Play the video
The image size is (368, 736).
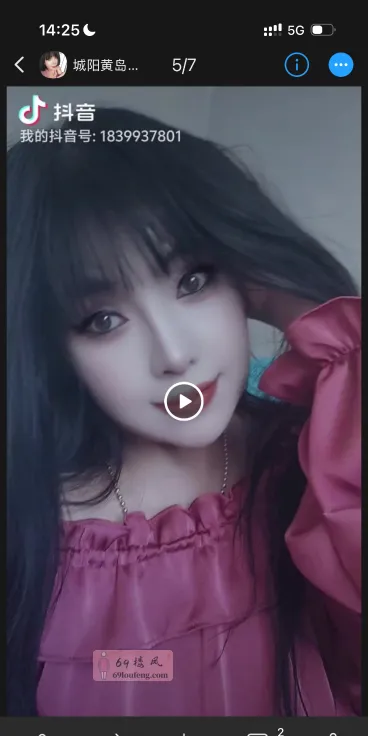(x=184, y=401)
